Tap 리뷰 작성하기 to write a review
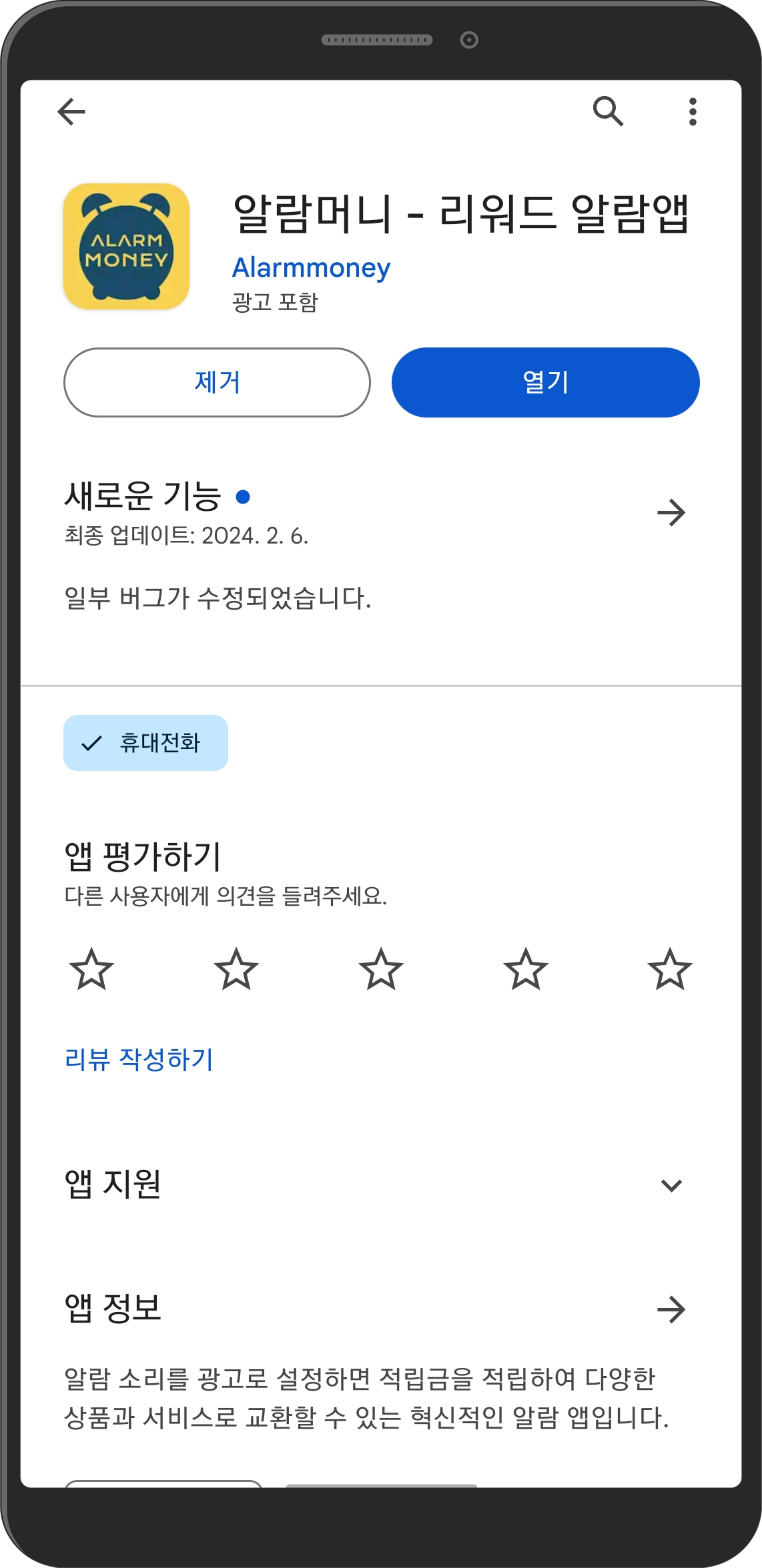Viewport: 762px width, 1568px height. tap(139, 1059)
